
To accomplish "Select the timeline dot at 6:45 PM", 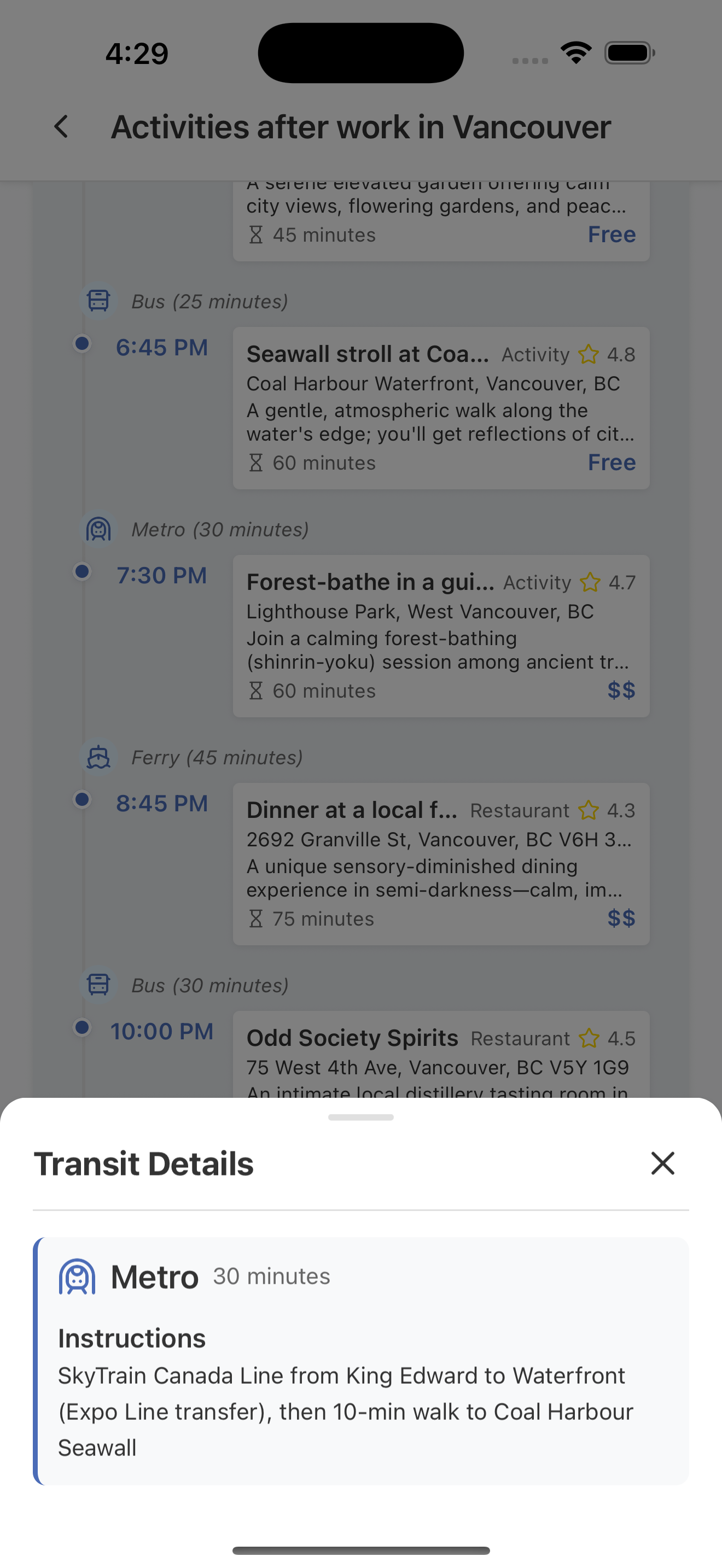I will click(83, 343).
